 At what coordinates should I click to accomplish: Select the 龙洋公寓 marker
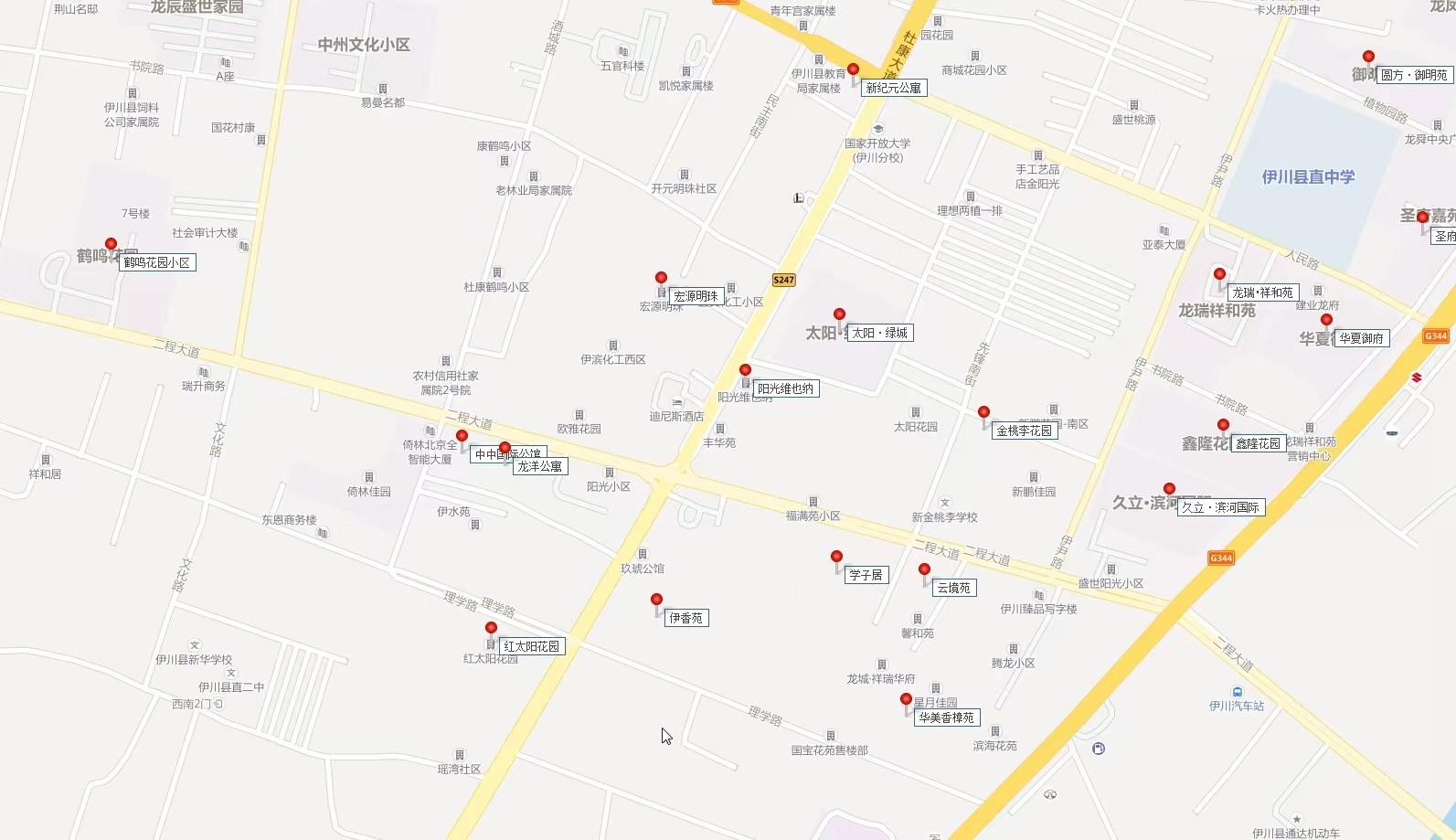pyautogui.click(x=505, y=448)
